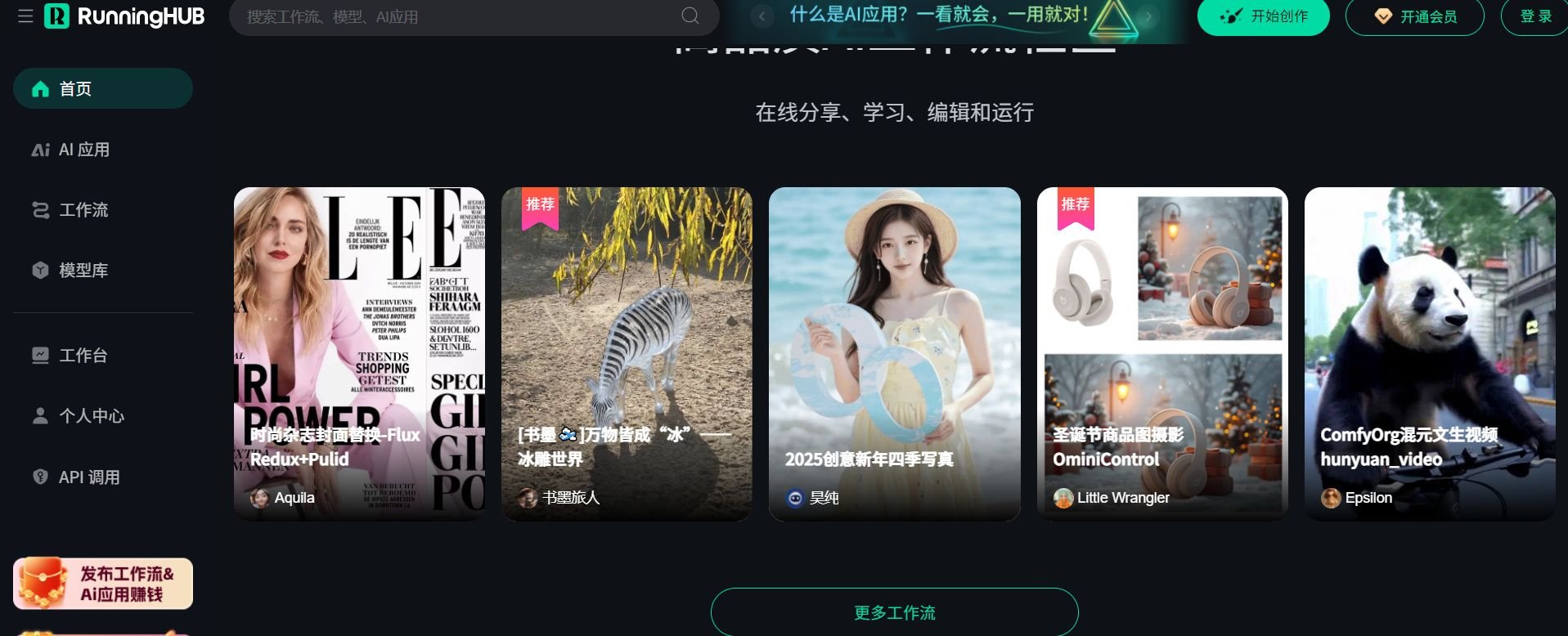This screenshot has height=636, width=1568.
Task: Tap the magnifier search icon
Action: coord(690,16)
